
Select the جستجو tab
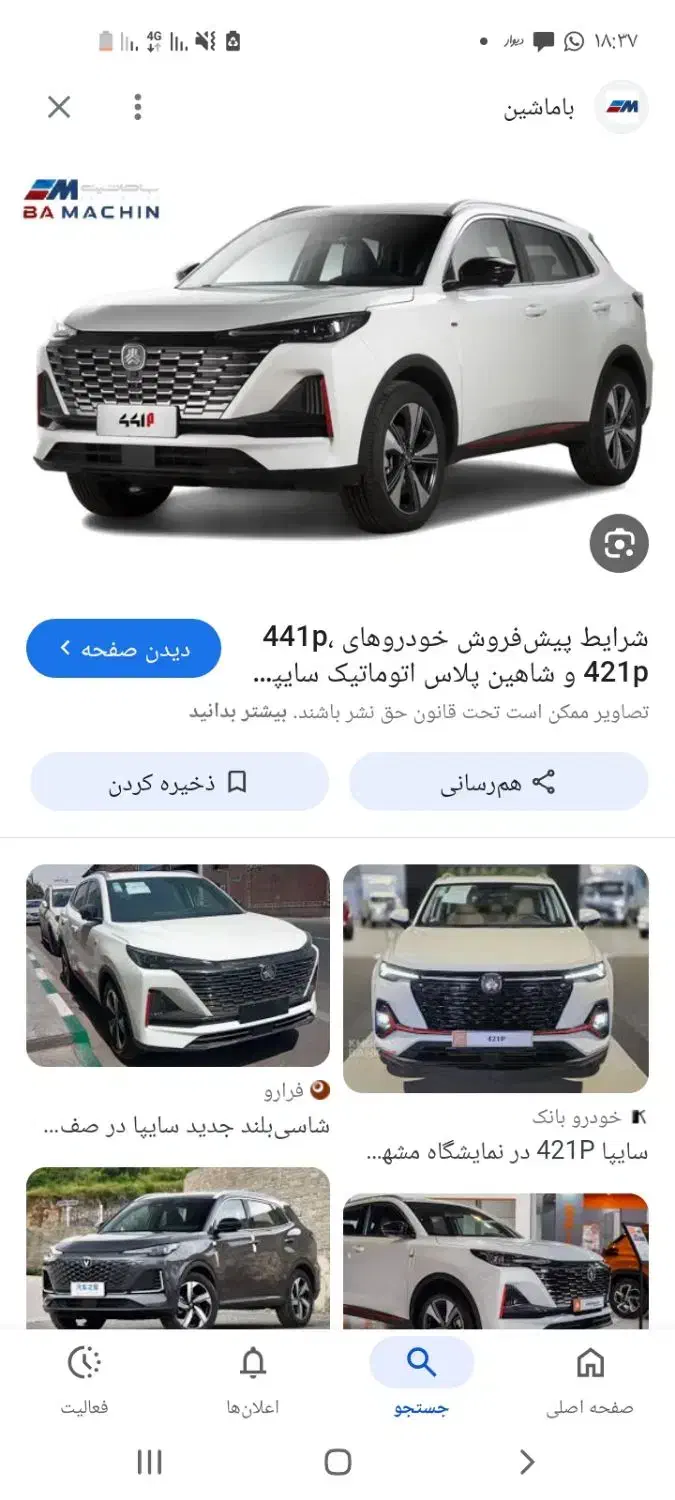(421, 1380)
